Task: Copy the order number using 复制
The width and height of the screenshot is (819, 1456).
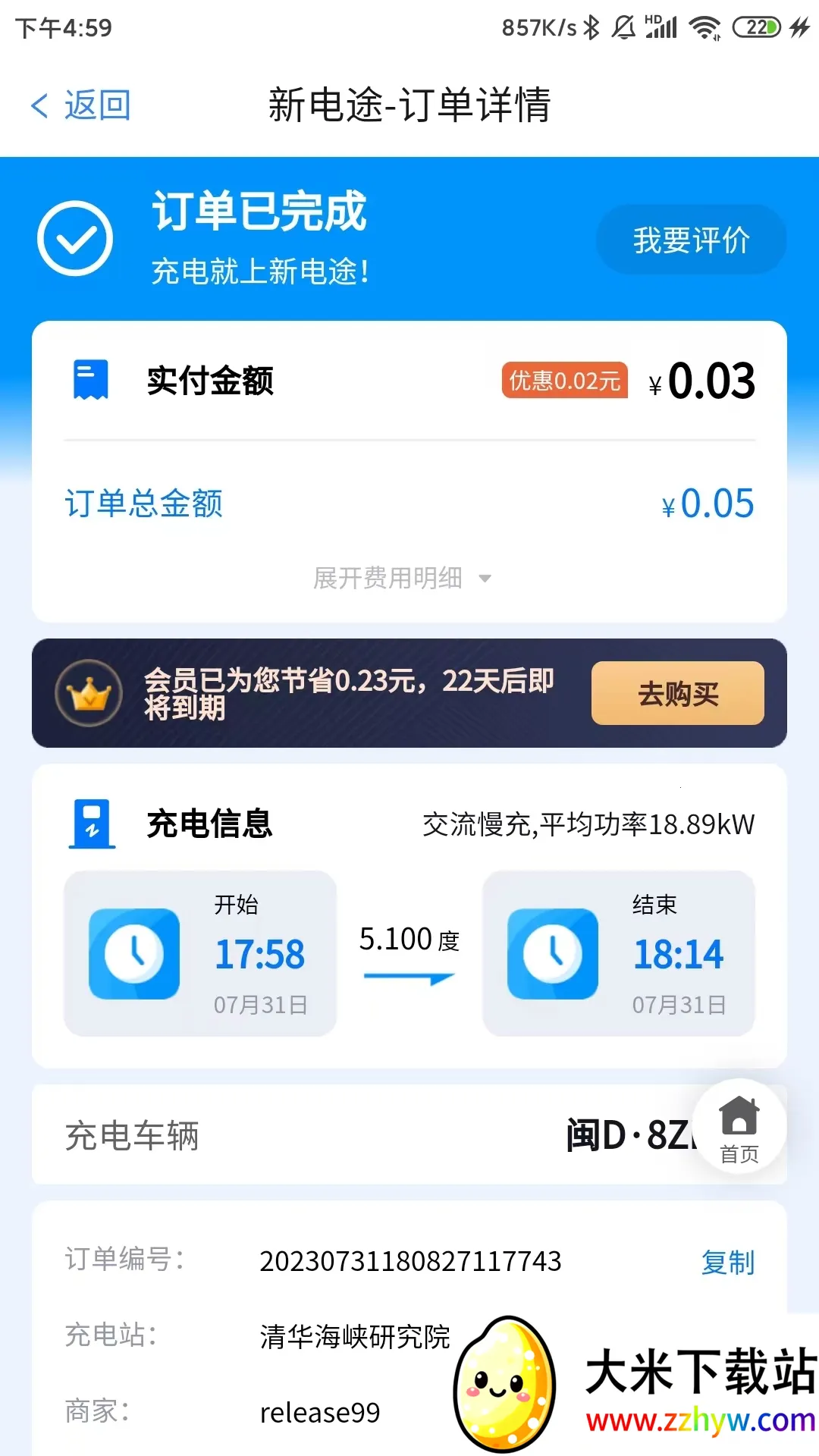Action: pyautogui.click(x=726, y=1263)
